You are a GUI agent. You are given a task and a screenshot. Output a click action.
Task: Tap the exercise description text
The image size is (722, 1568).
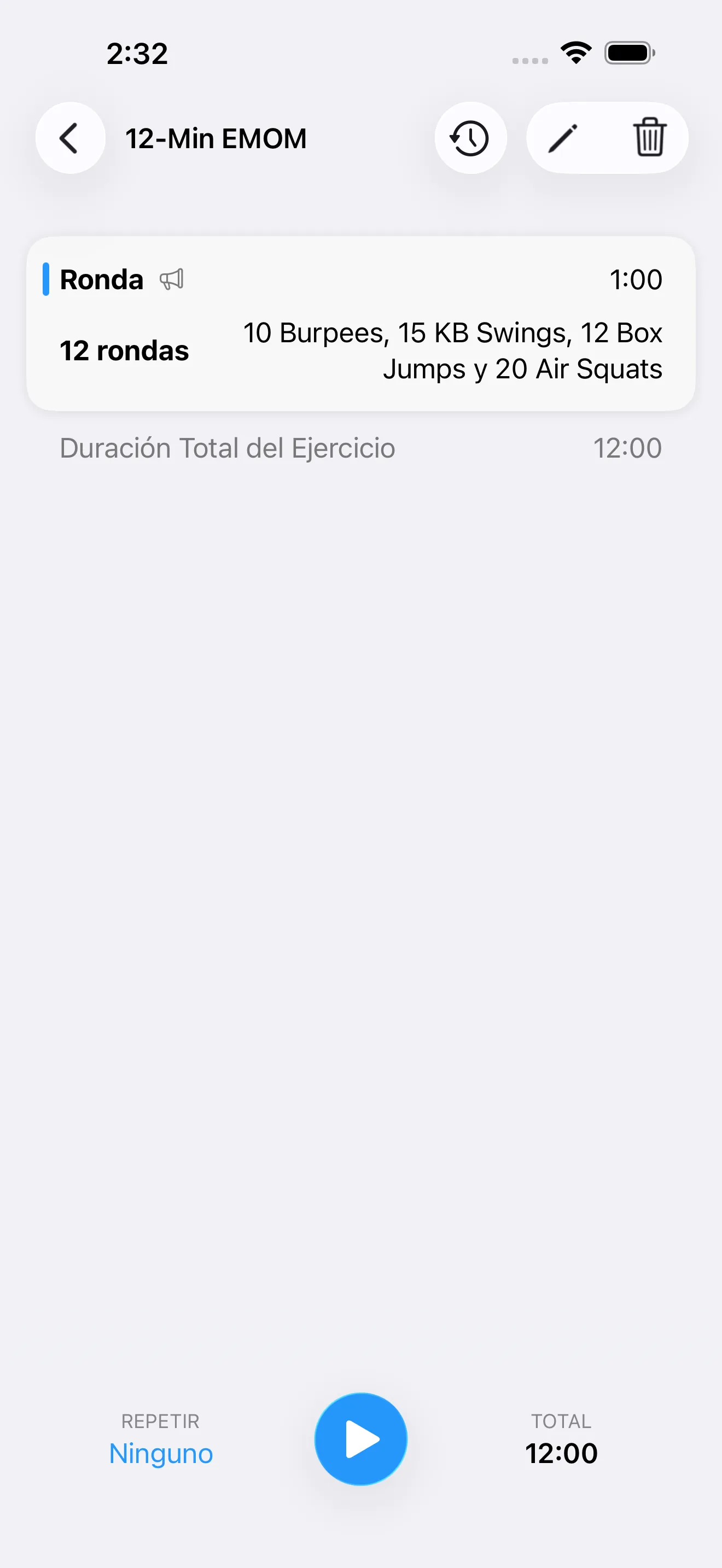click(x=453, y=350)
